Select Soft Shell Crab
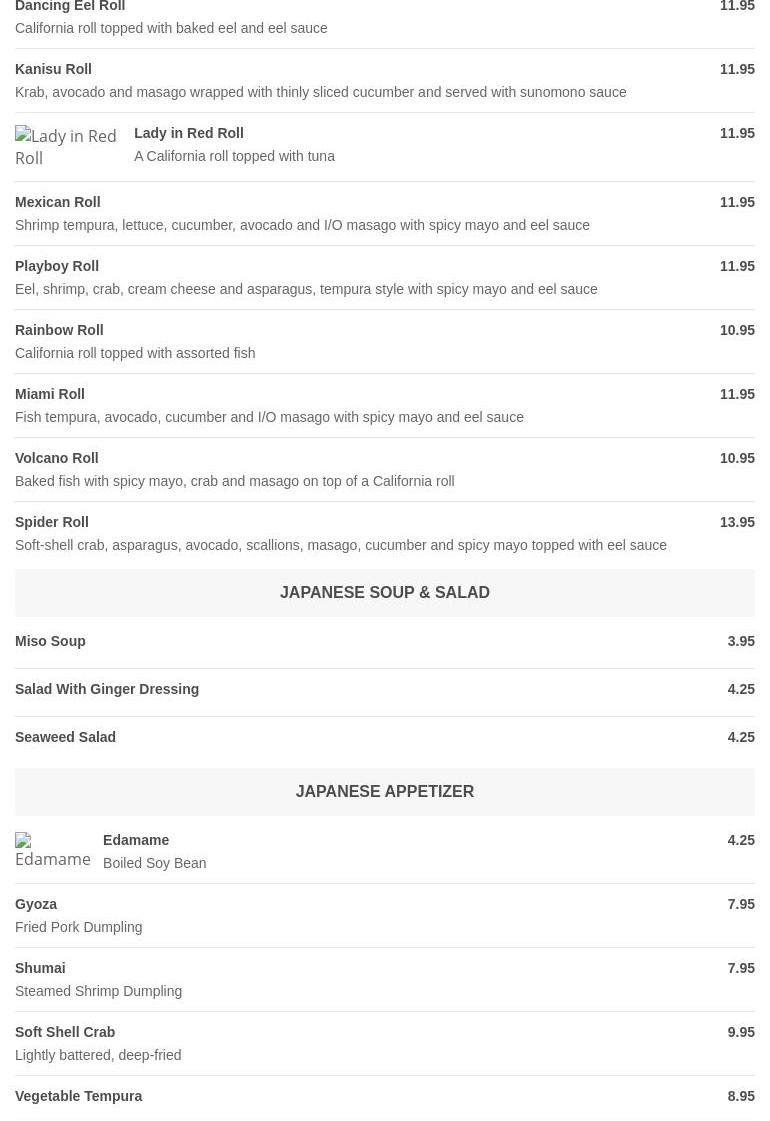Viewport: 770px width, 1121px height. [65, 1033]
